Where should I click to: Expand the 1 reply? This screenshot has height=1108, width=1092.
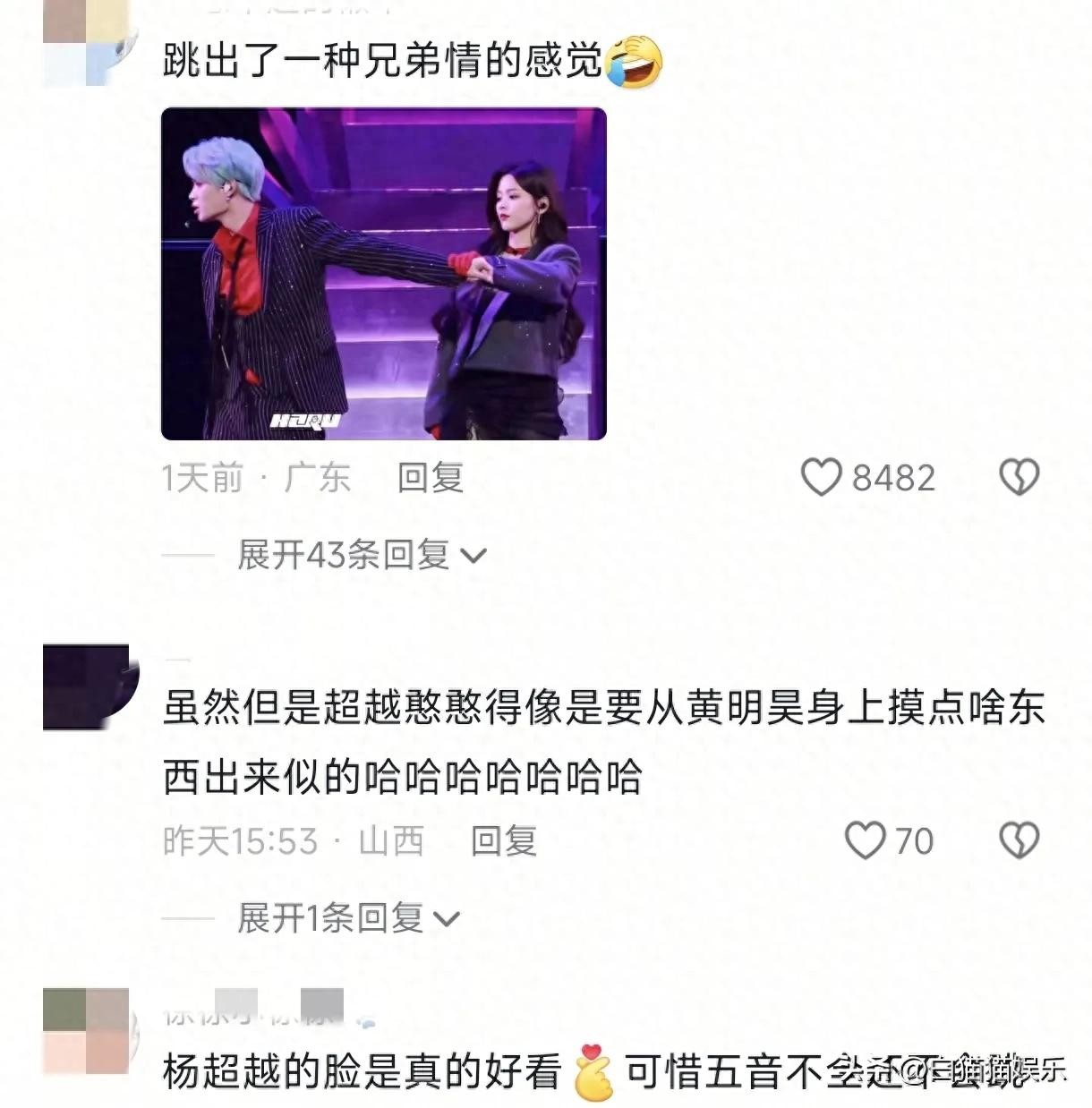[x=348, y=918]
